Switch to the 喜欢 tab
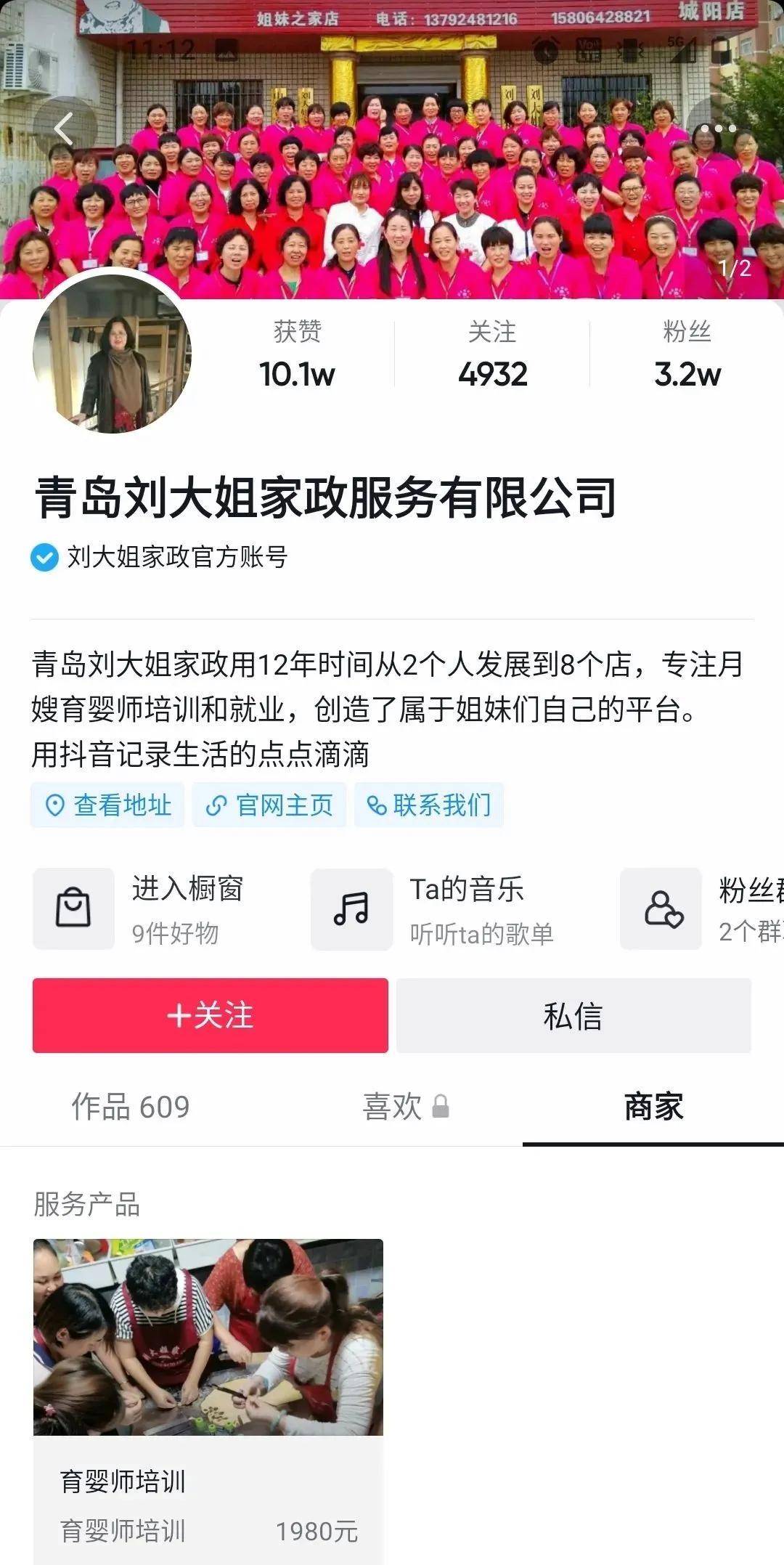This screenshot has width=784, height=1565. [x=404, y=1107]
